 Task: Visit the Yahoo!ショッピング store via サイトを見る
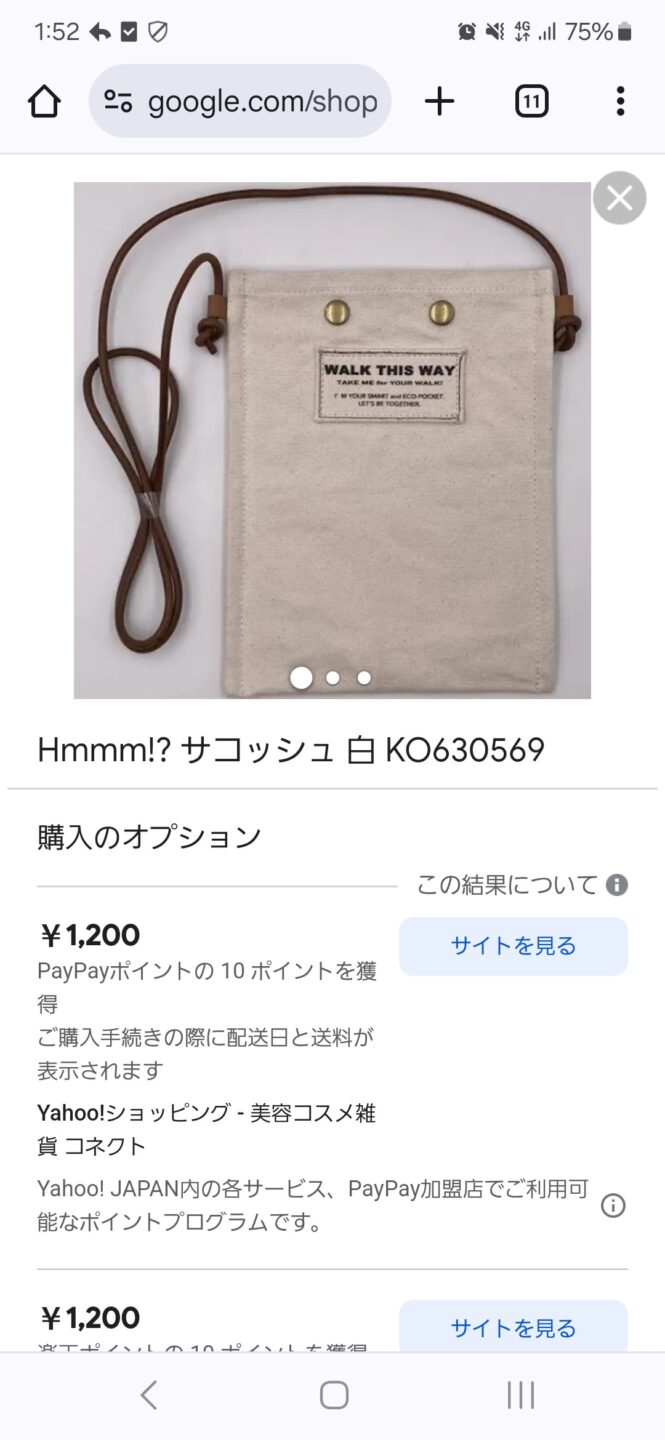coord(513,946)
